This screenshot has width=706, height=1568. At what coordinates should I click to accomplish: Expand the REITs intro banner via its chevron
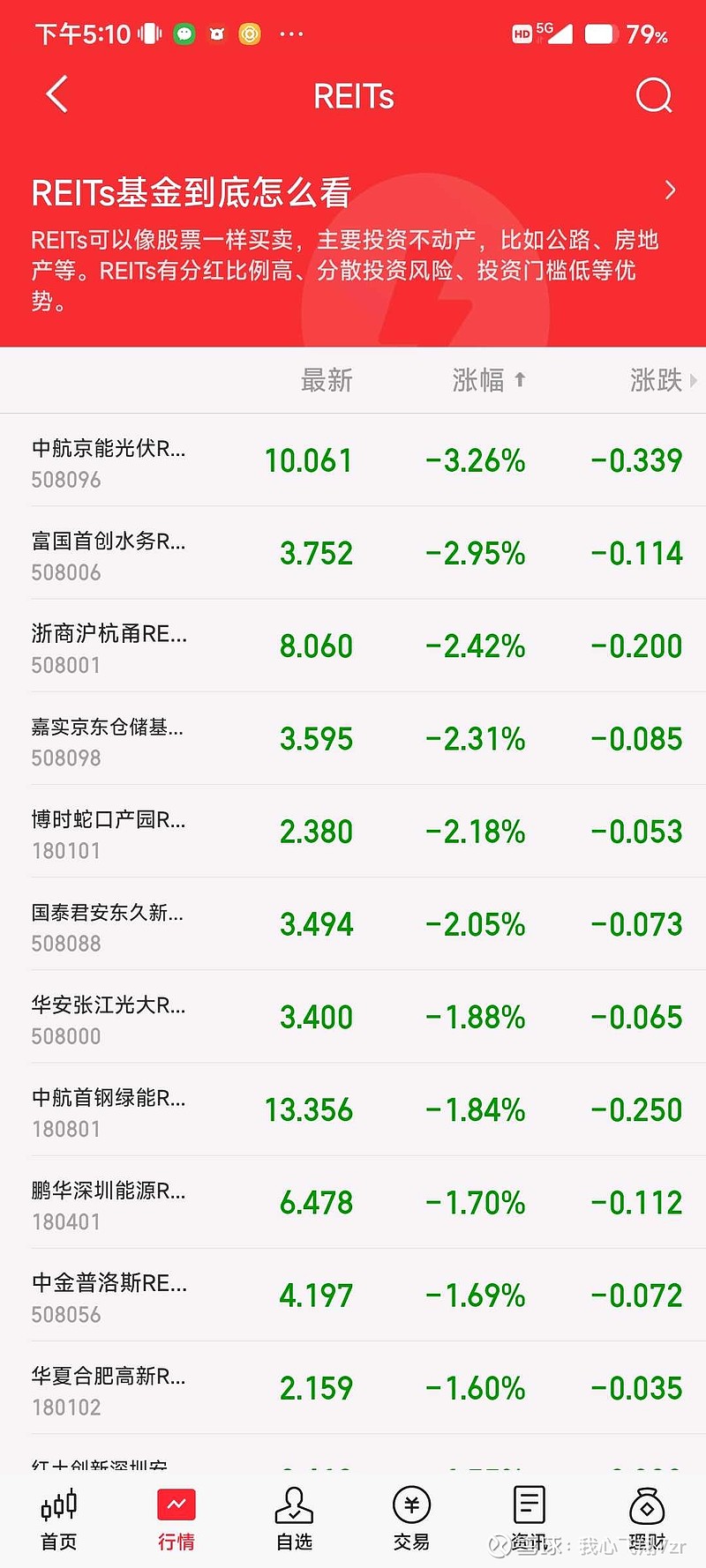coord(668,189)
